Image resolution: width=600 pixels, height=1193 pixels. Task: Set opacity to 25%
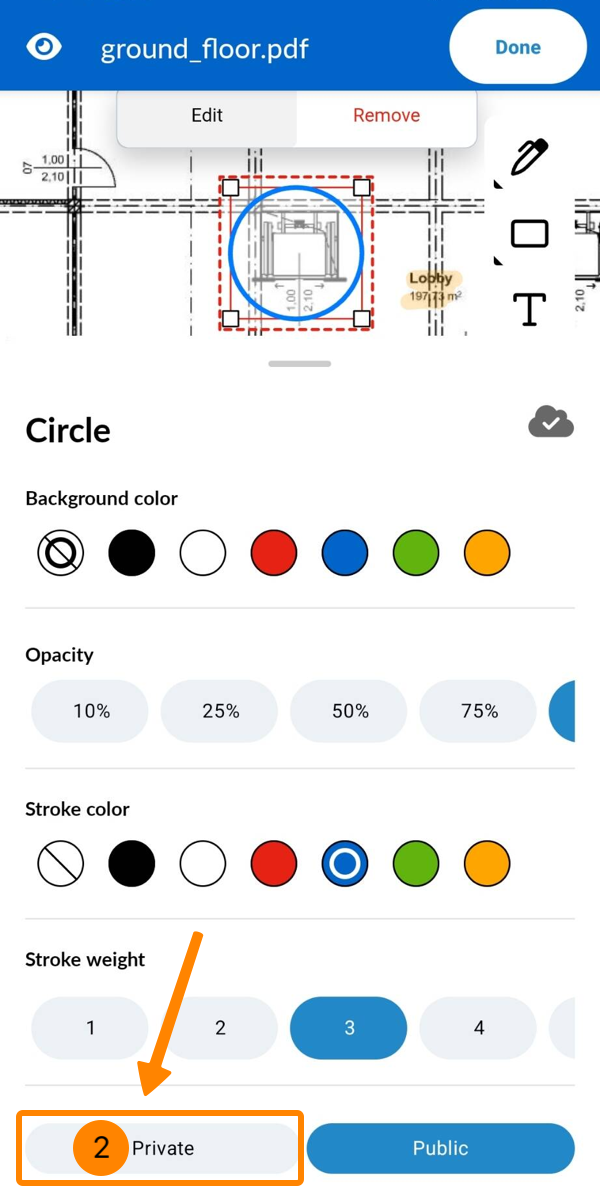[220, 711]
